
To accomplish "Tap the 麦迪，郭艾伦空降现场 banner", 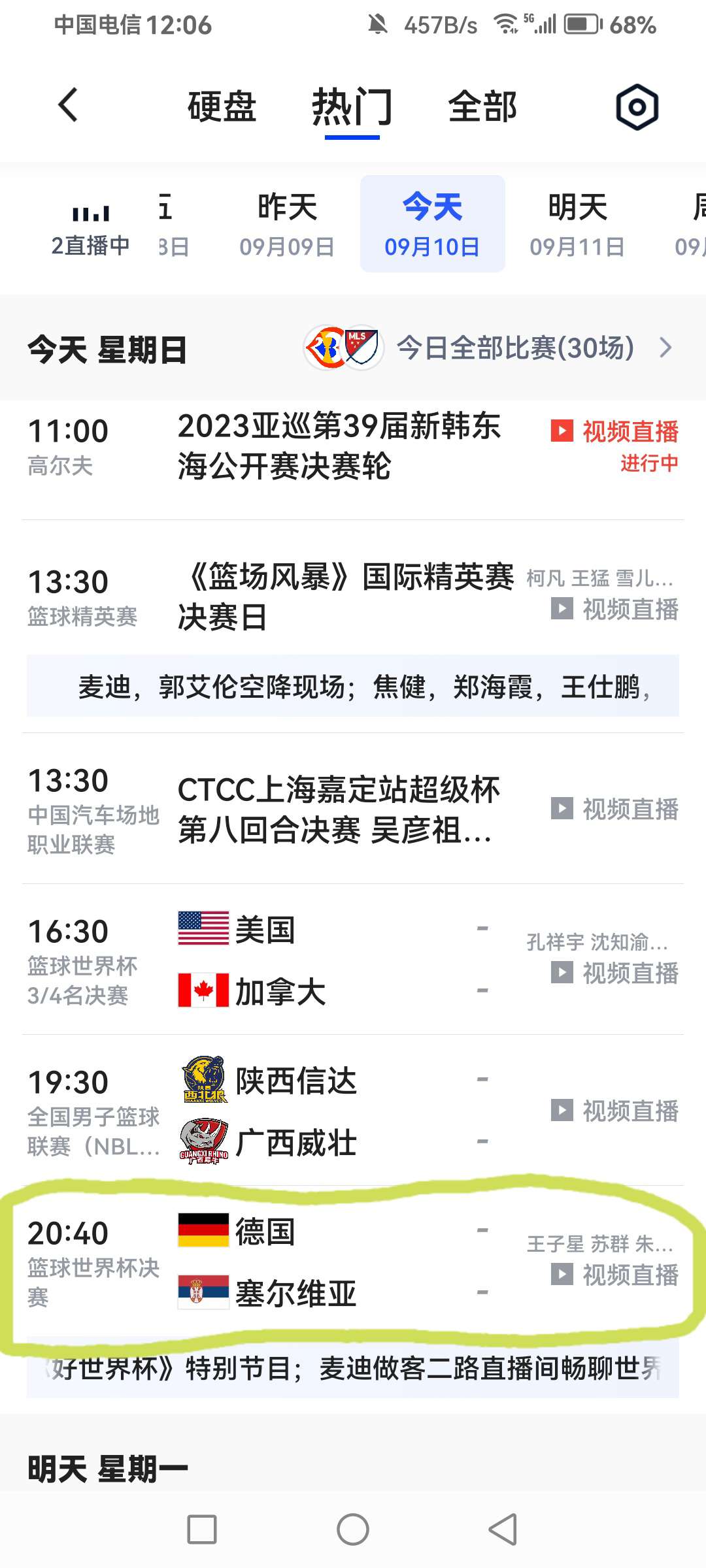I will click(353, 686).
